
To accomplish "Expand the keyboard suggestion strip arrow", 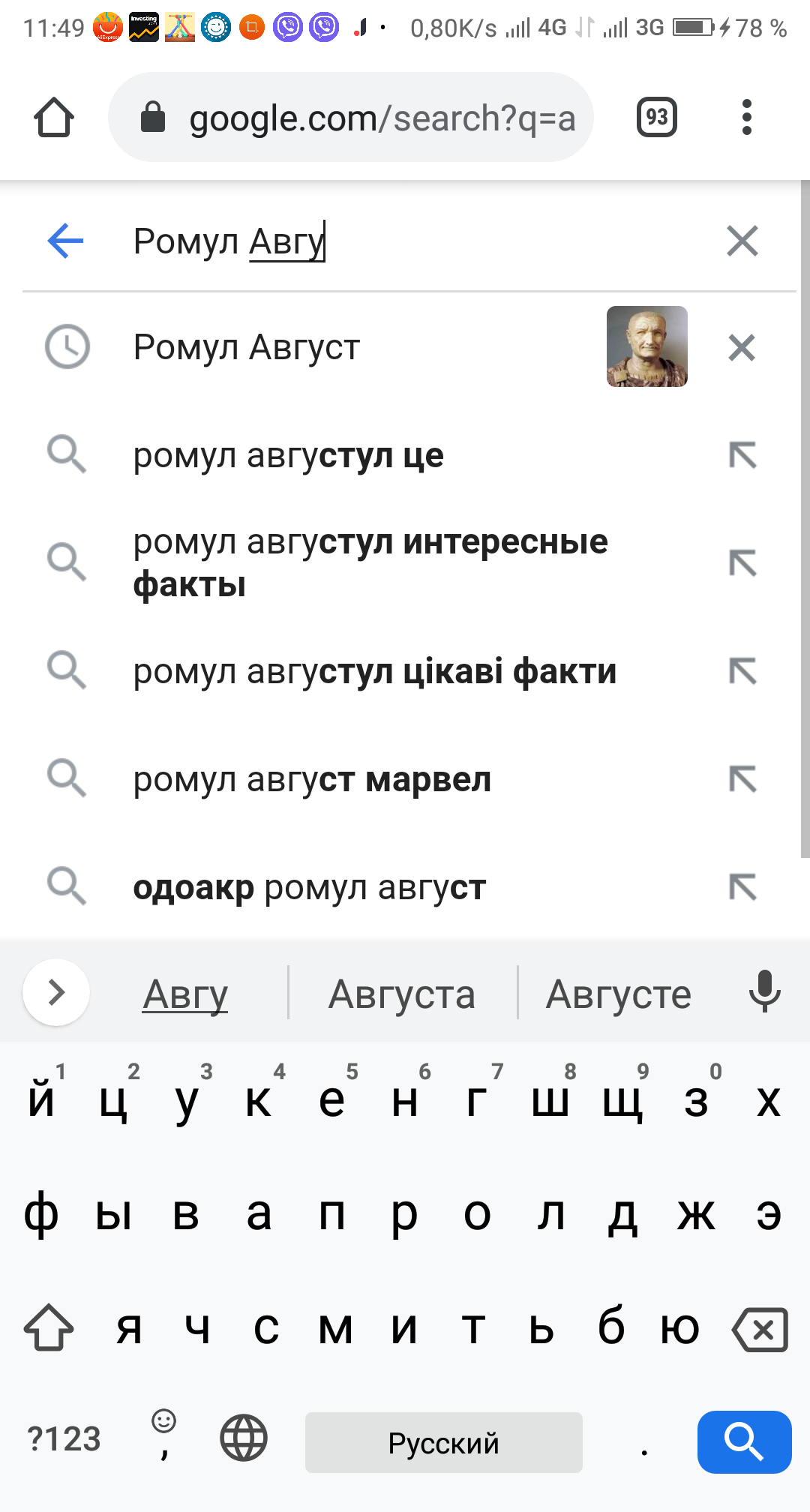I will click(x=56, y=992).
